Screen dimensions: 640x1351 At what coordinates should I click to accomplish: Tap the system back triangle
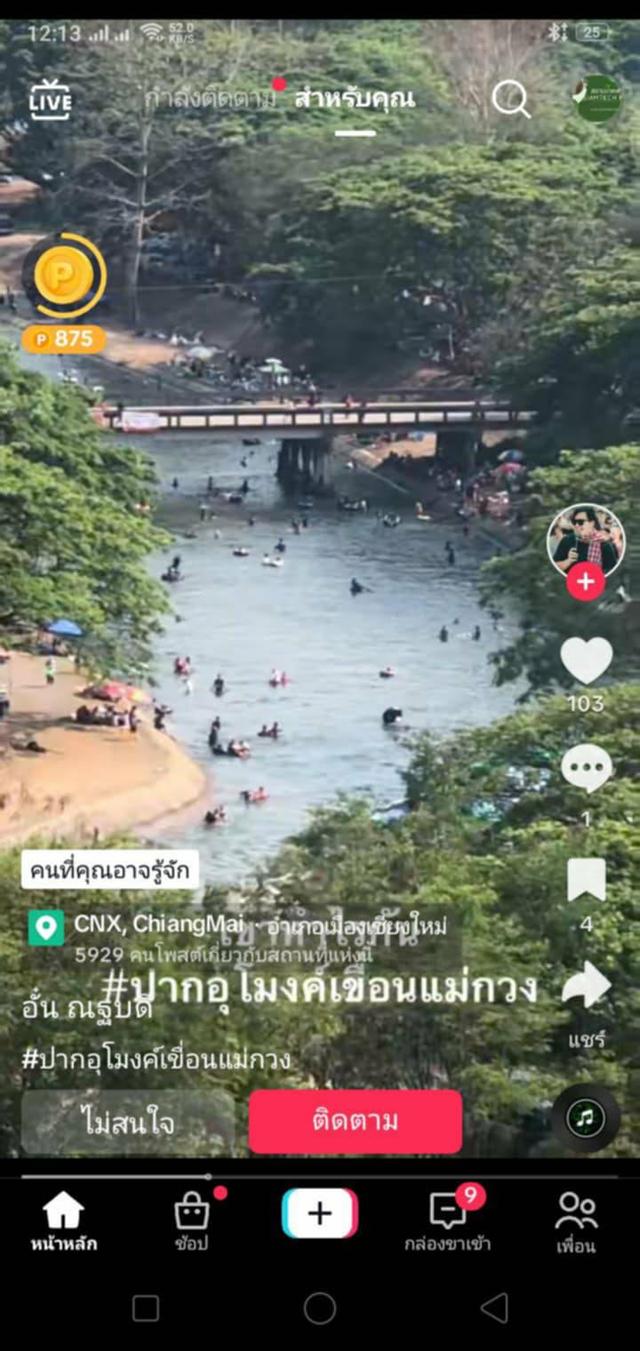pyautogui.click(x=494, y=1308)
